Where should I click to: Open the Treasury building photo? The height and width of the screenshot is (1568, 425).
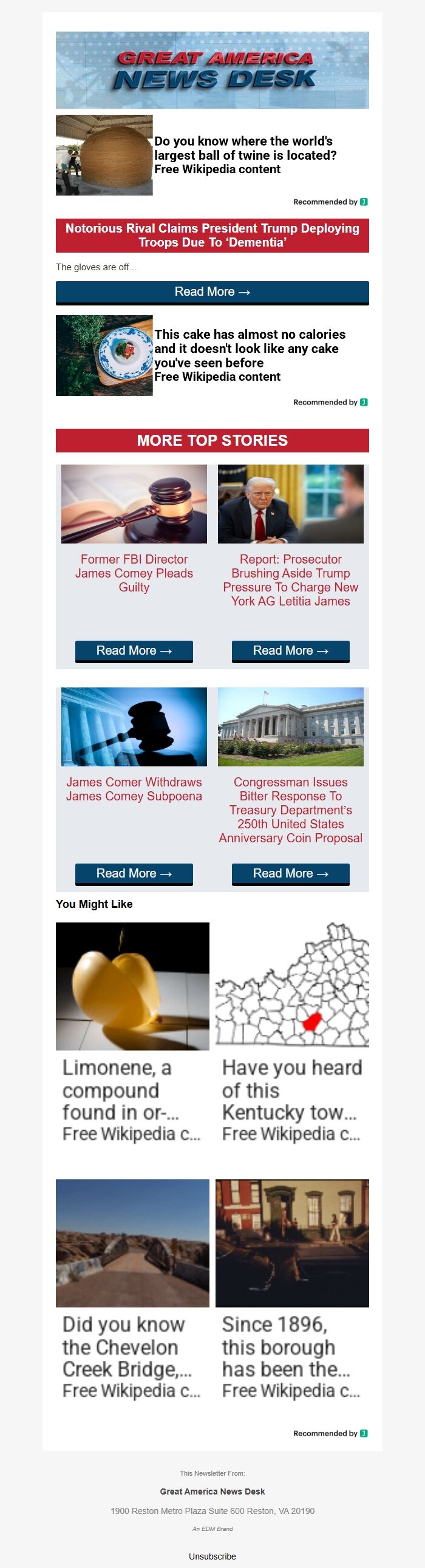click(x=290, y=727)
